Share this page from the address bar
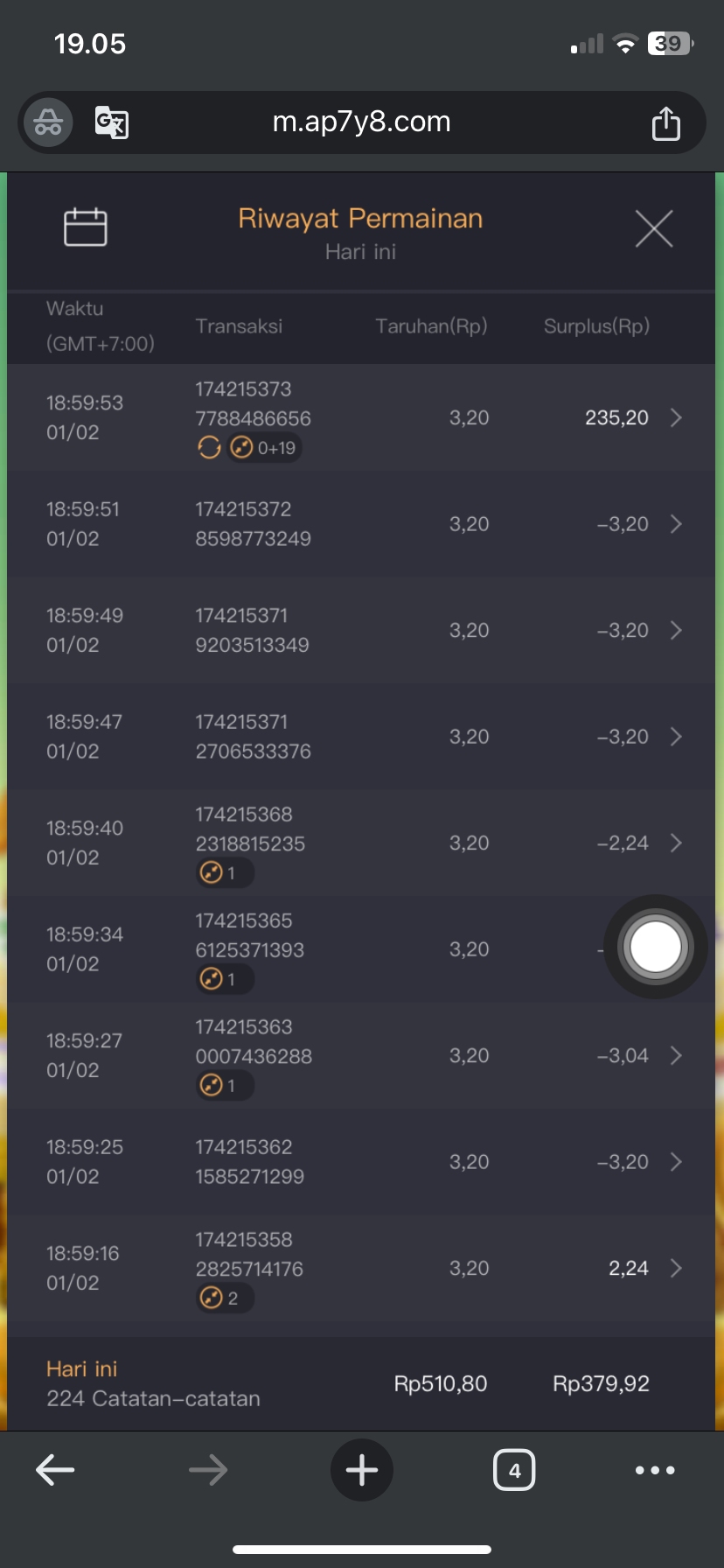 click(665, 123)
